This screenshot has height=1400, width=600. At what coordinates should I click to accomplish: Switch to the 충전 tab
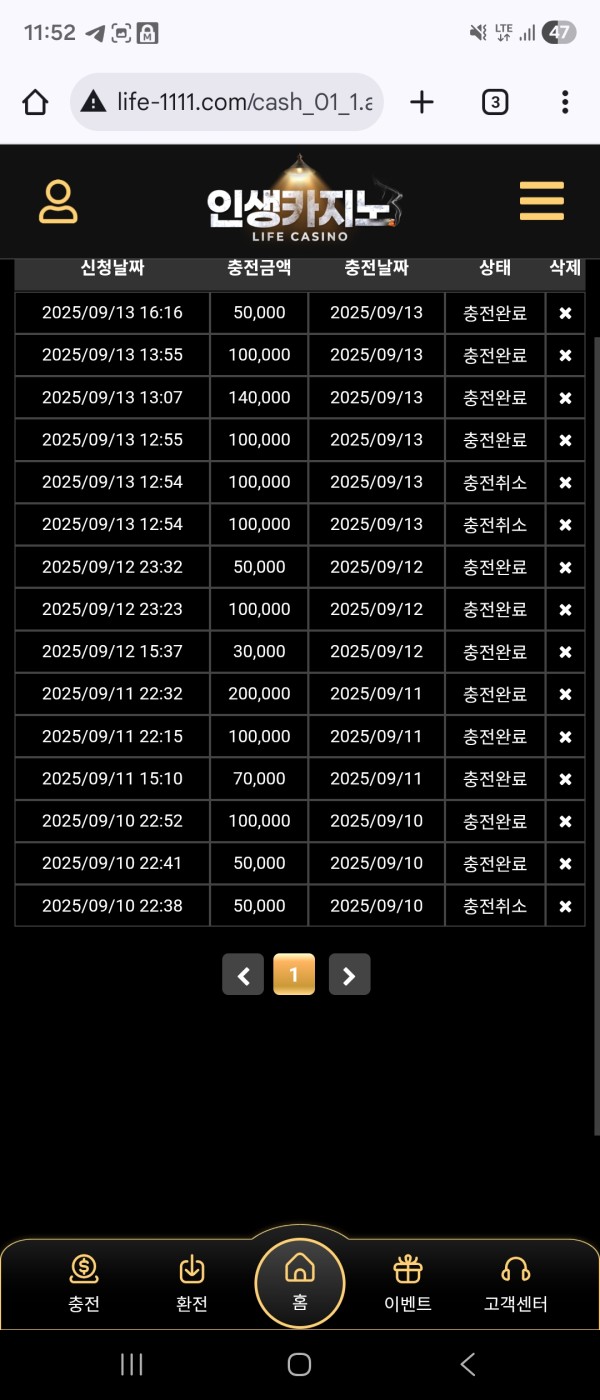[x=84, y=1284]
